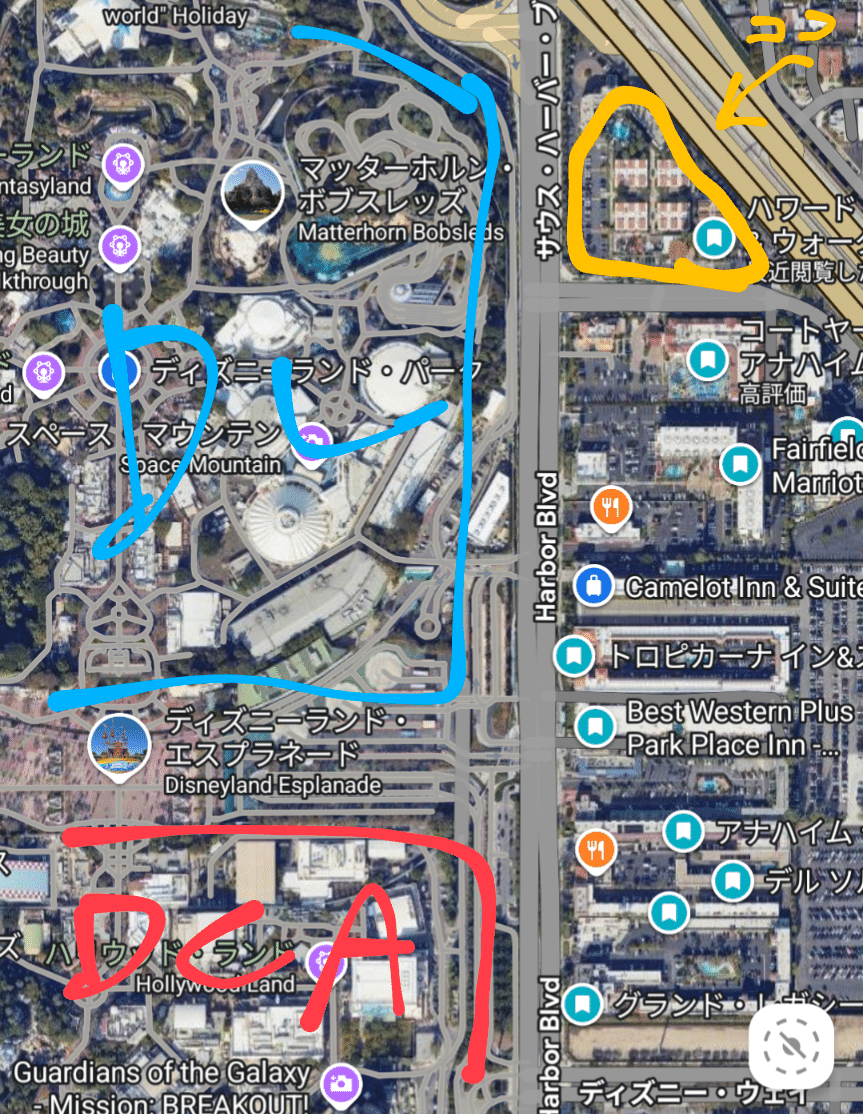Open the Disneyland Esplanade marker
863x1114 pixels.
pos(119,745)
